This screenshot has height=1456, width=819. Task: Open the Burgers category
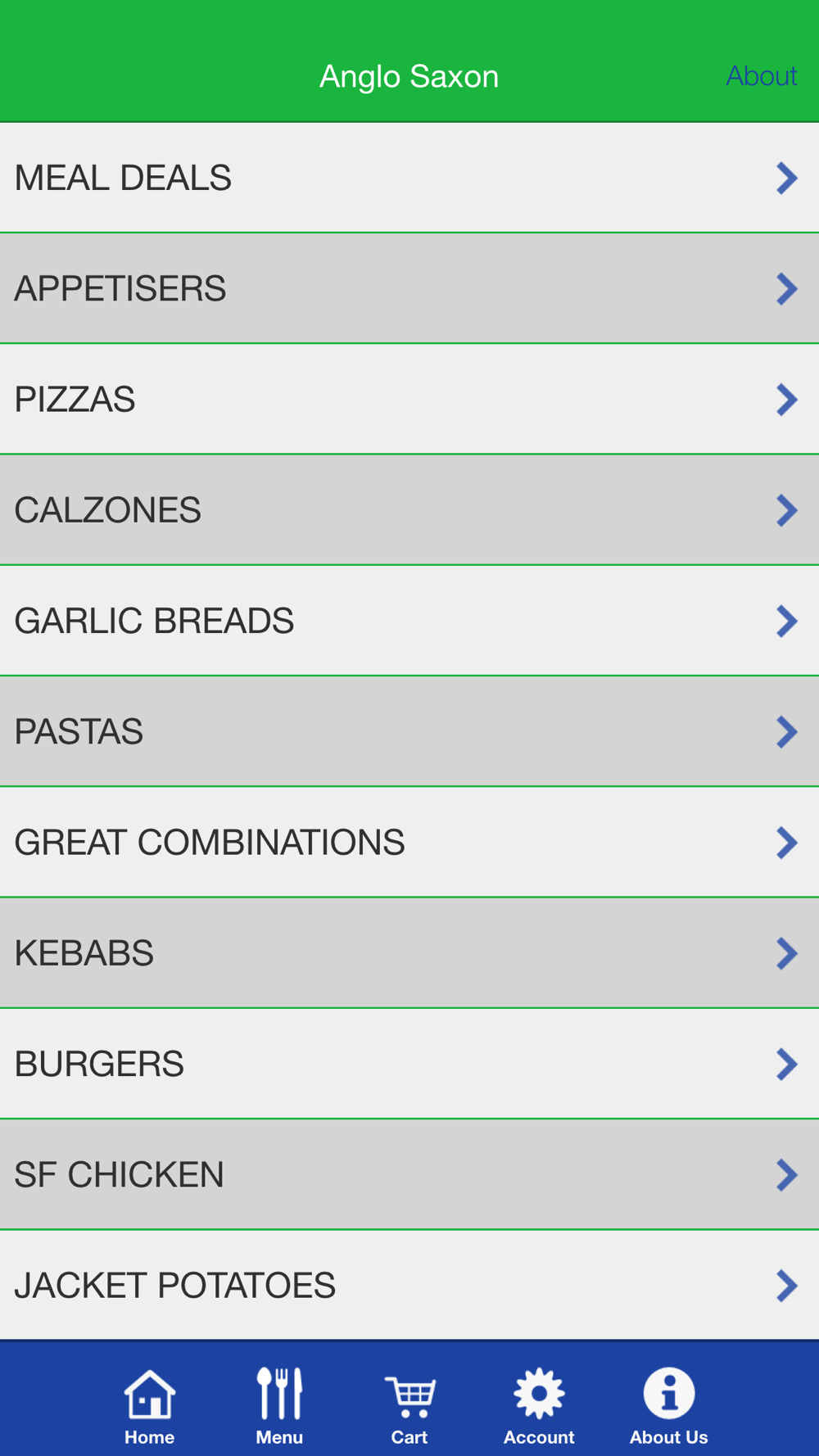409,1064
